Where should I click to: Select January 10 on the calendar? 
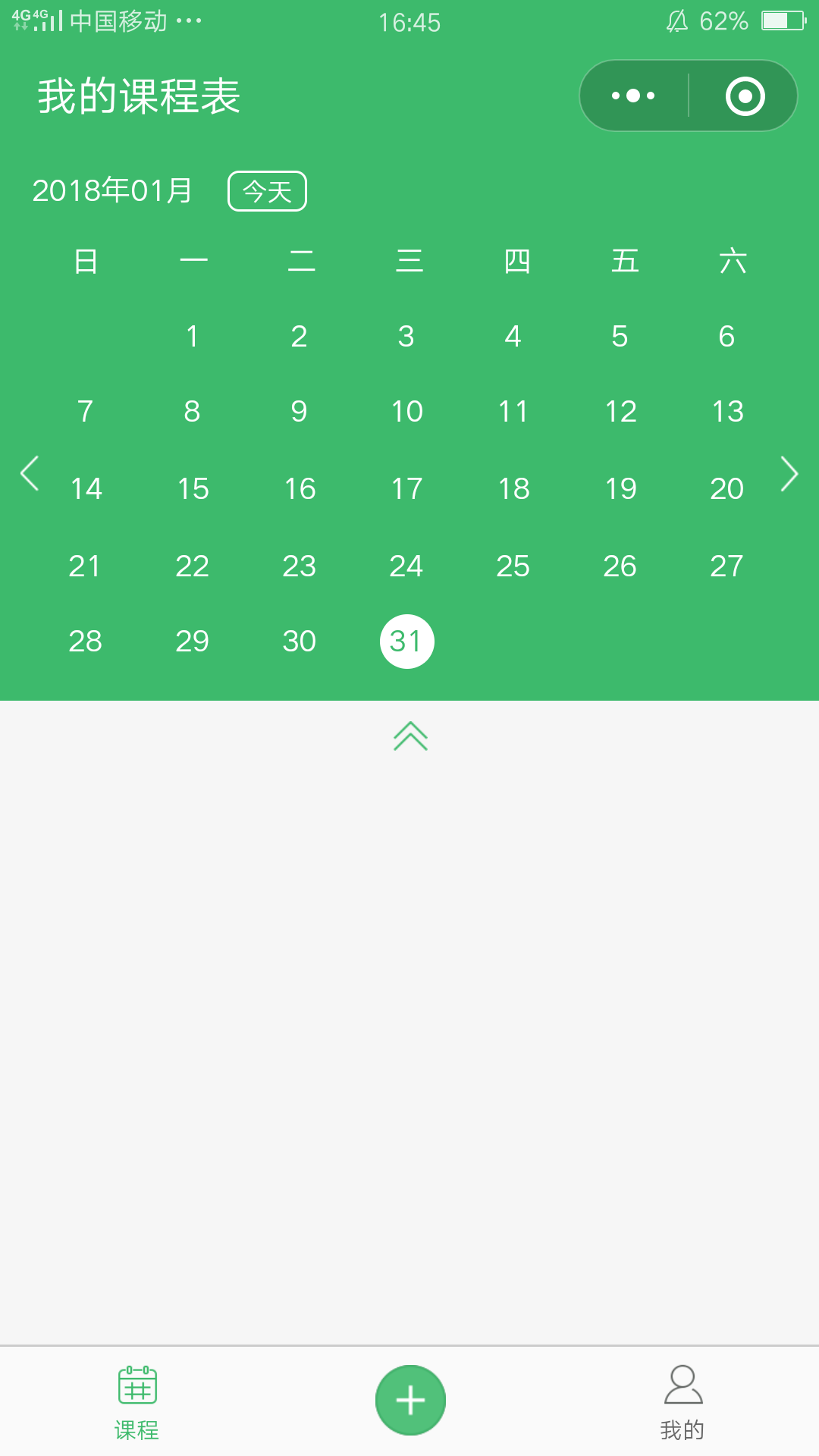406,411
